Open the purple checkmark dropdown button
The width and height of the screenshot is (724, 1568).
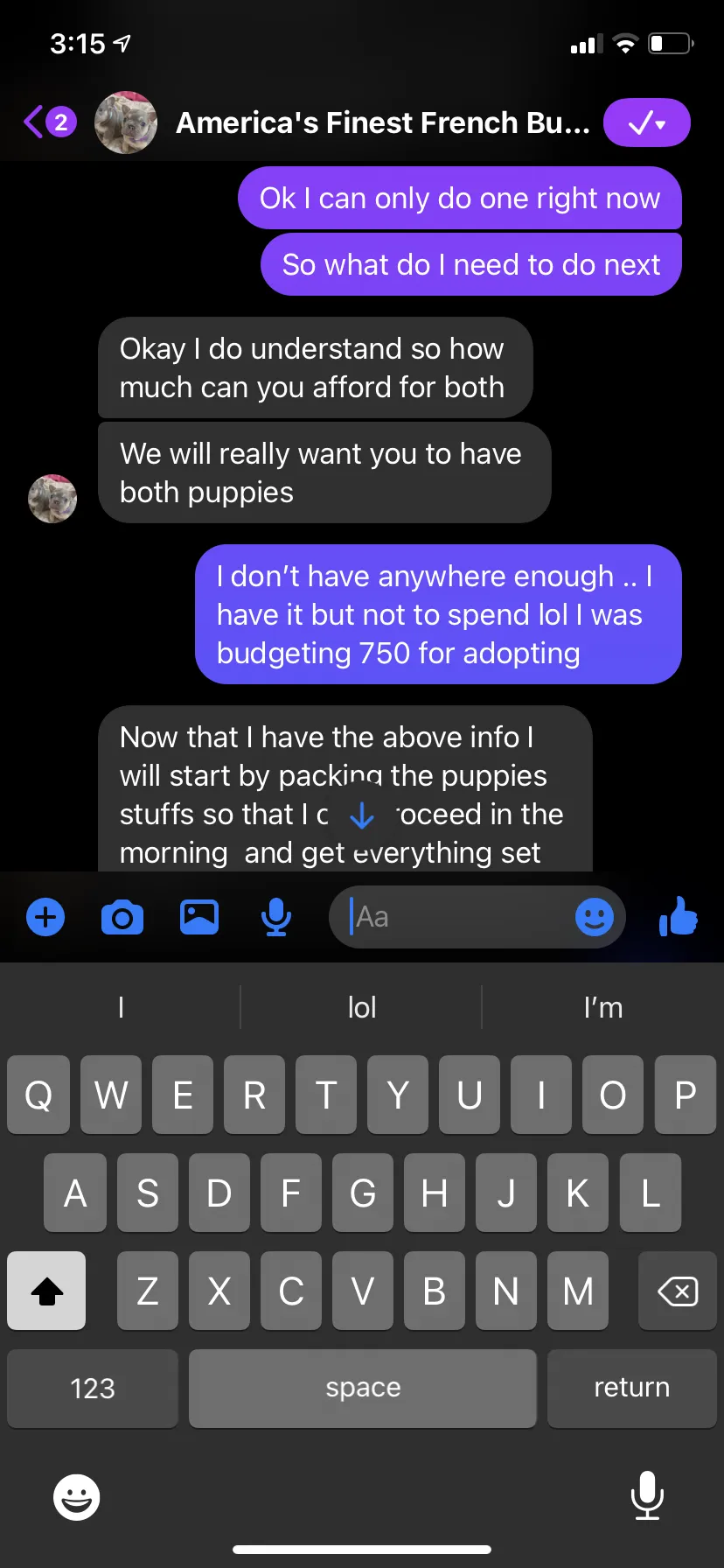click(x=647, y=123)
